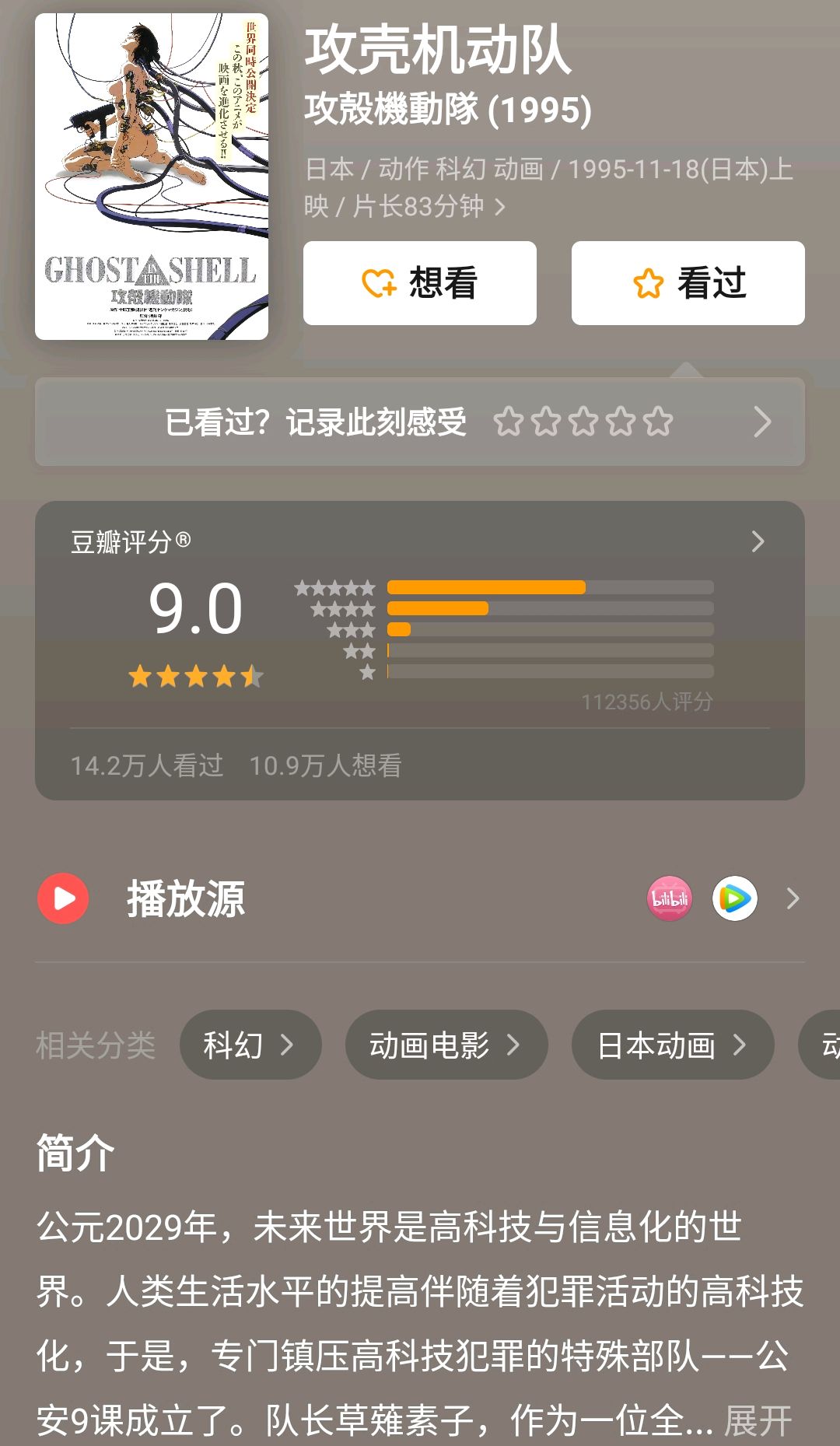
Task: Mark the movie as 看过
Action: pos(688,283)
